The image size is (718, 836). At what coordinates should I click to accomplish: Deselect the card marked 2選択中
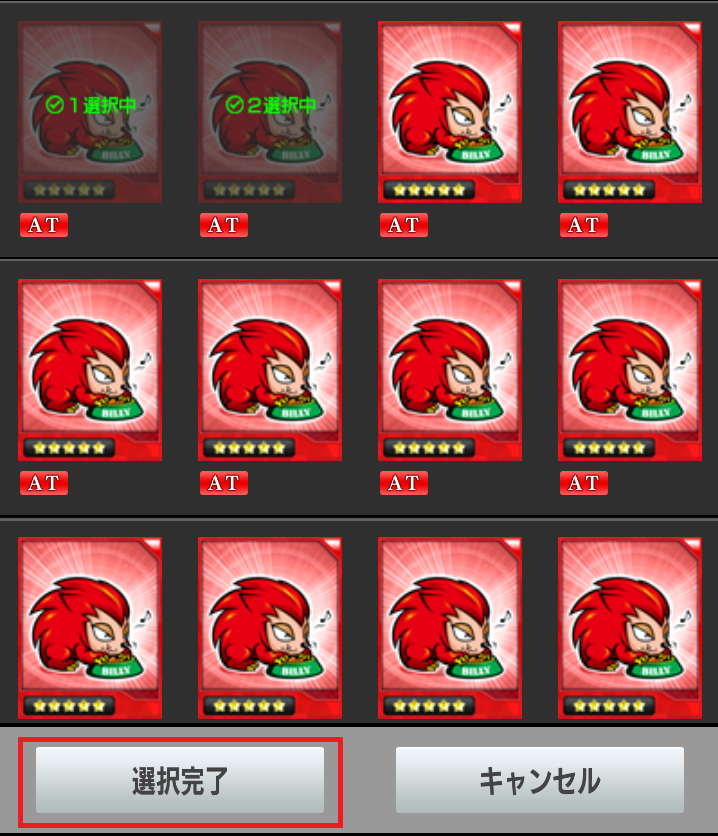[270, 110]
